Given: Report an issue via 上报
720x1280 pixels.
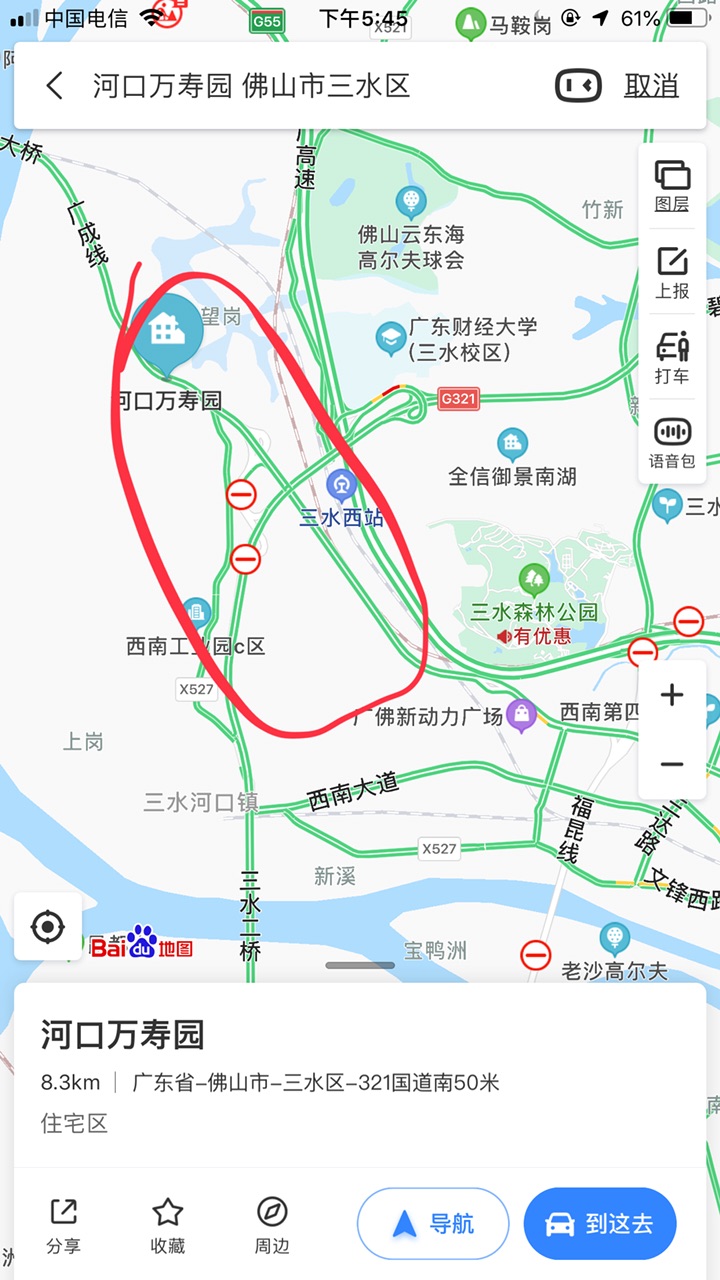Looking at the screenshot, I should [x=672, y=273].
